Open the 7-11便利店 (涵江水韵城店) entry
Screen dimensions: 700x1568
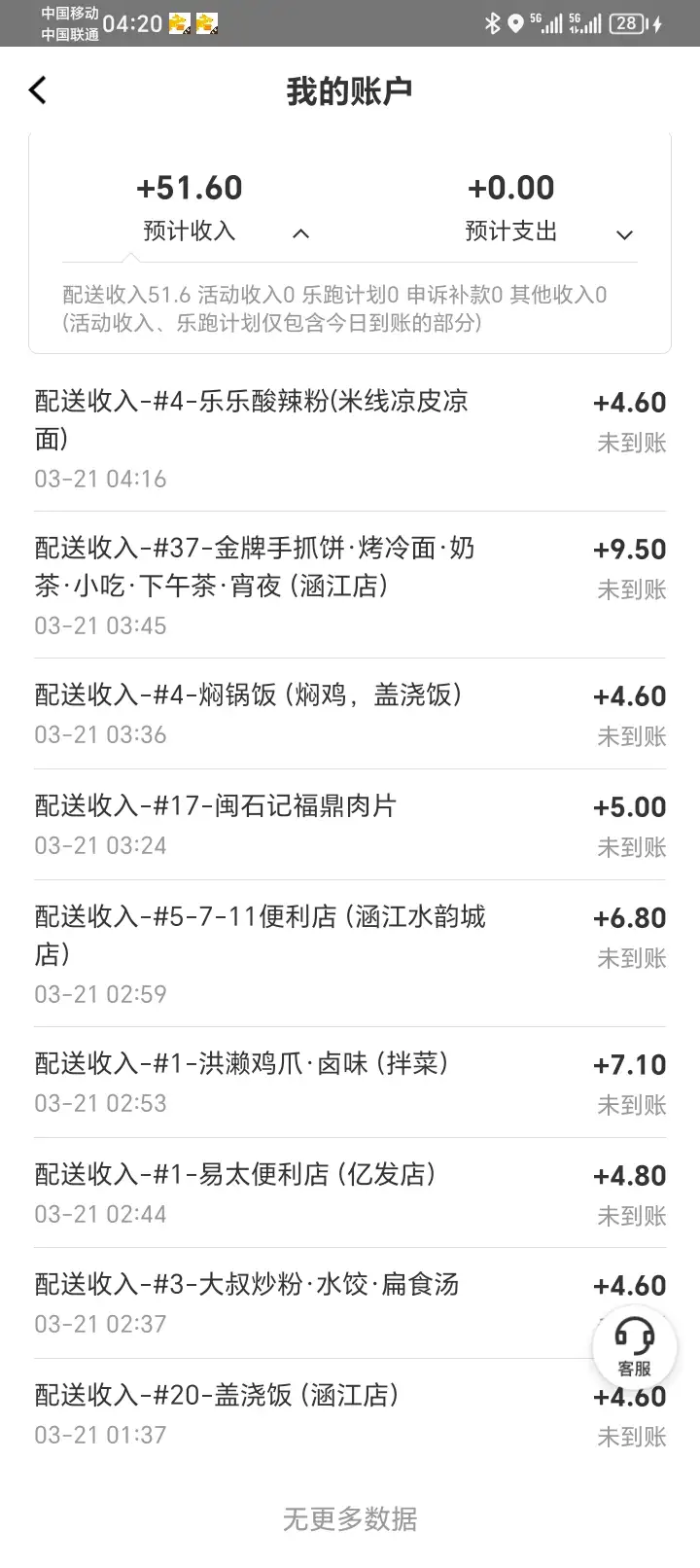point(350,954)
